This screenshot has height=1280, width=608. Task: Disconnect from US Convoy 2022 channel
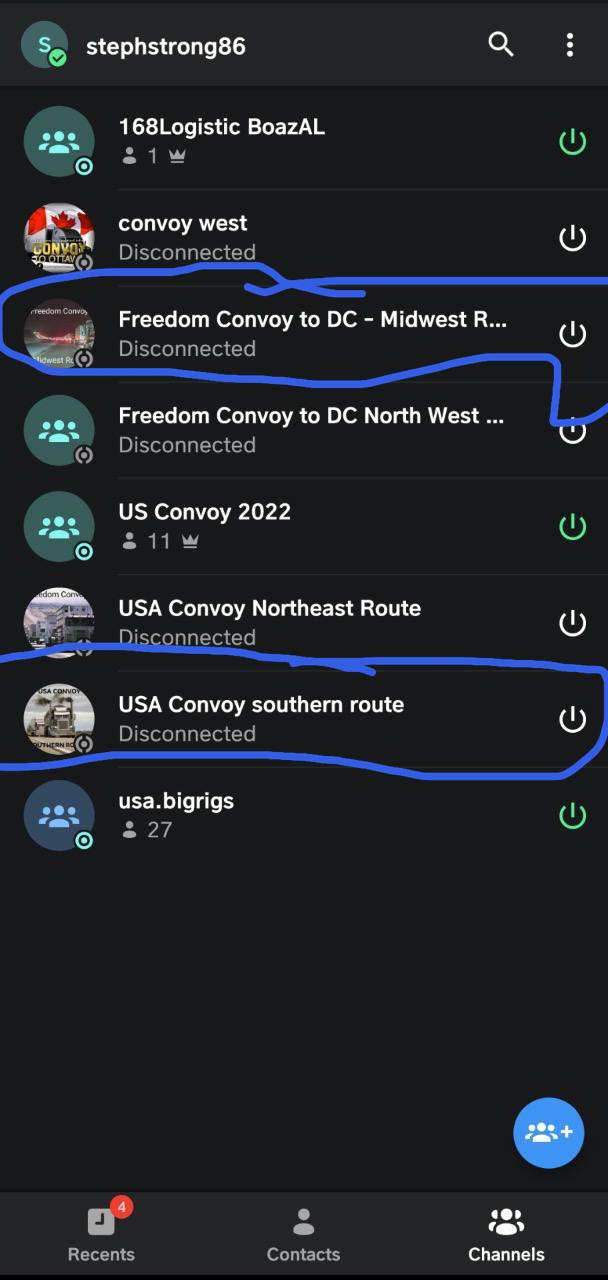click(572, 526)
